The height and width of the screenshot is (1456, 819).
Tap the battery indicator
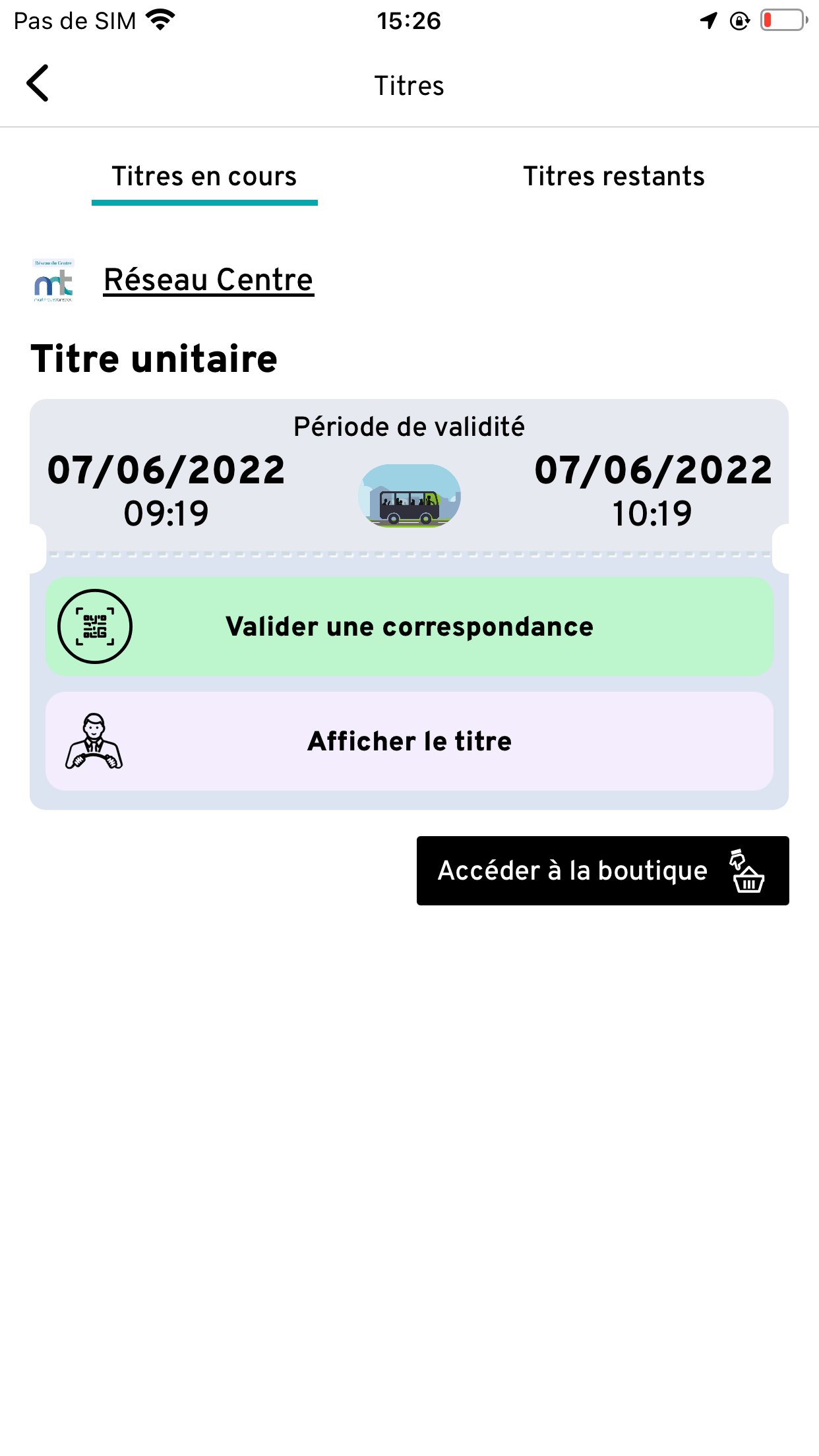pyautogui.click(x=782, y=19)
